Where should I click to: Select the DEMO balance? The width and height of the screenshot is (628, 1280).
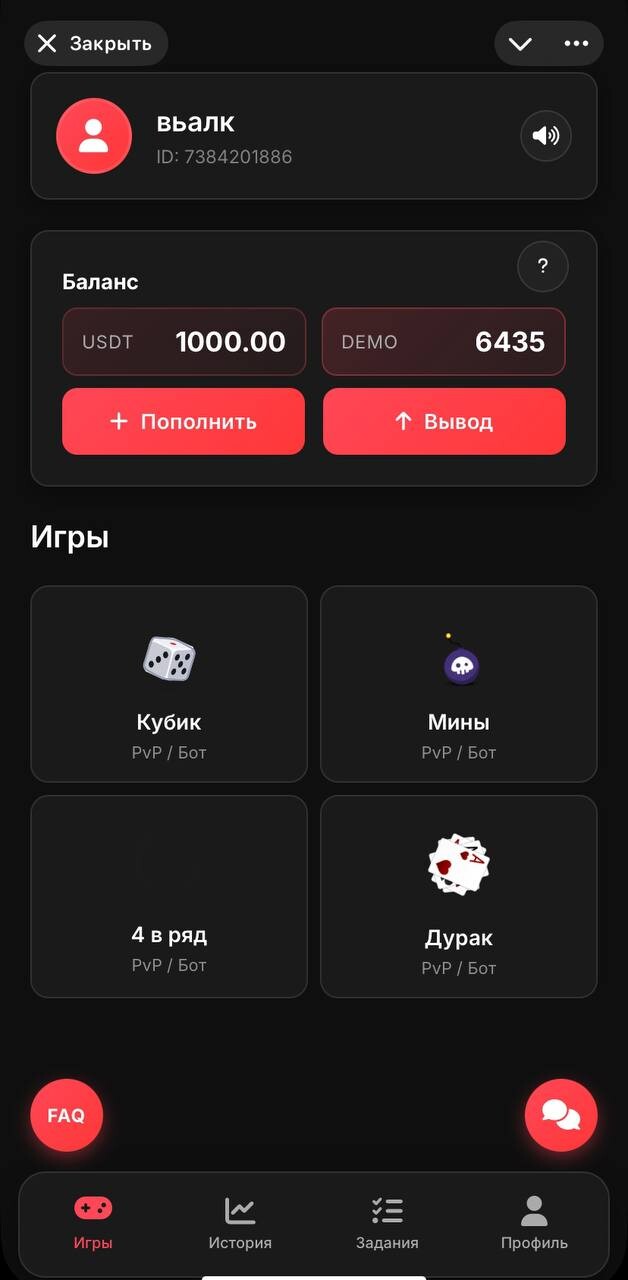[444, 342]
